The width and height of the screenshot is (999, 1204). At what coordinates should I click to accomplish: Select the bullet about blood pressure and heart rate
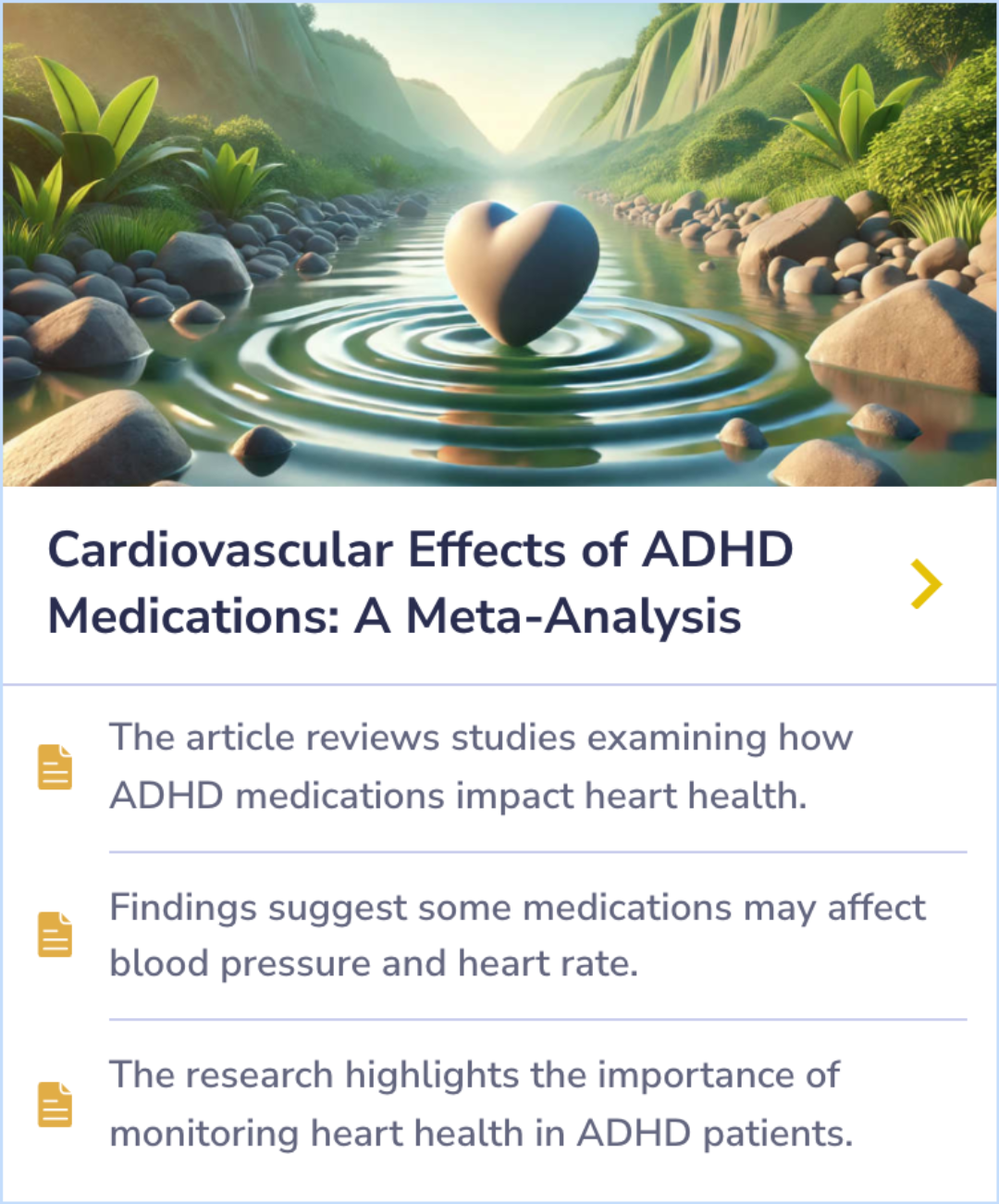516,934
